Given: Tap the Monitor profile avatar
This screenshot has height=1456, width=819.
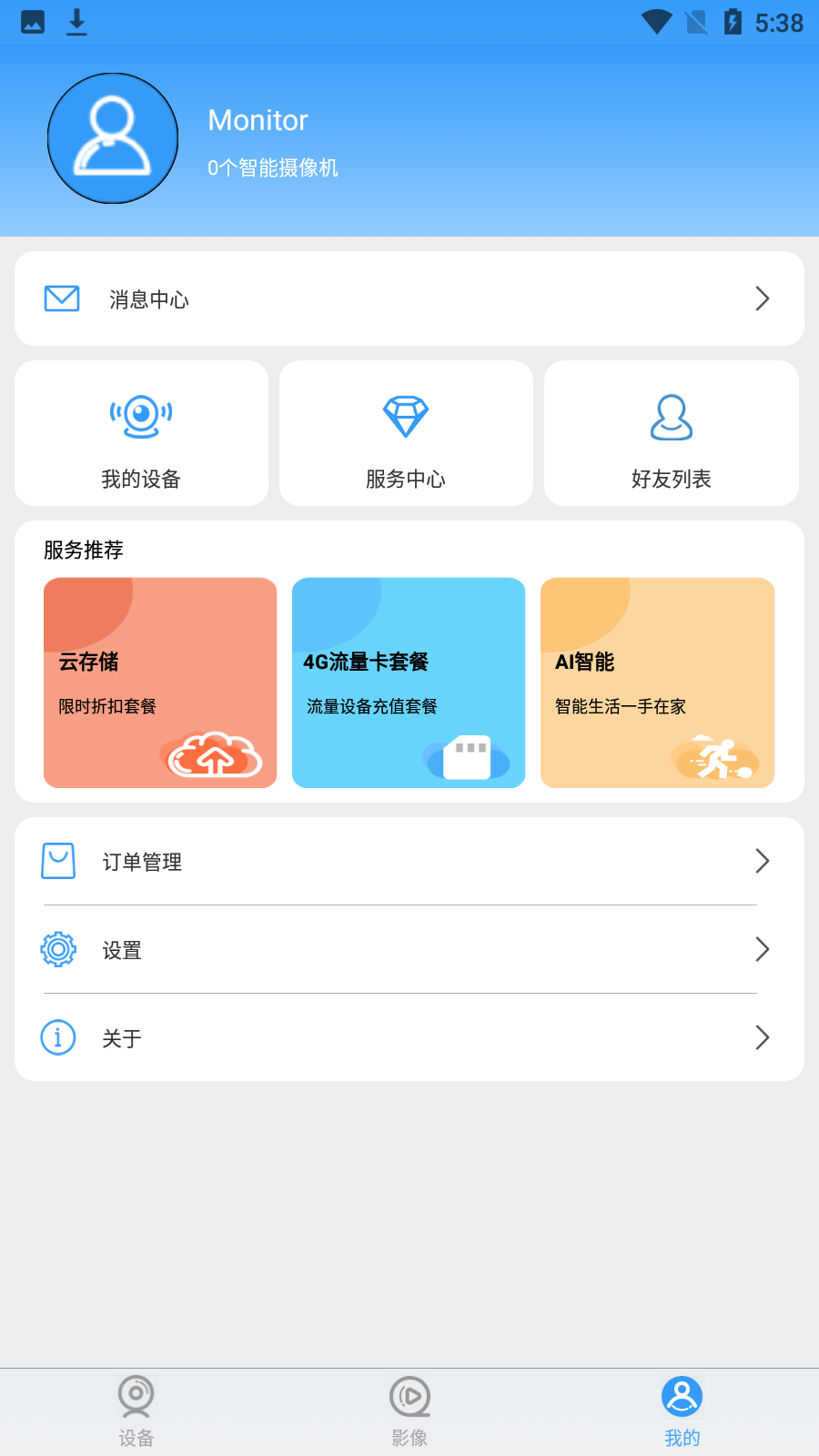Looking at the screenshot, I should point(112,137).
